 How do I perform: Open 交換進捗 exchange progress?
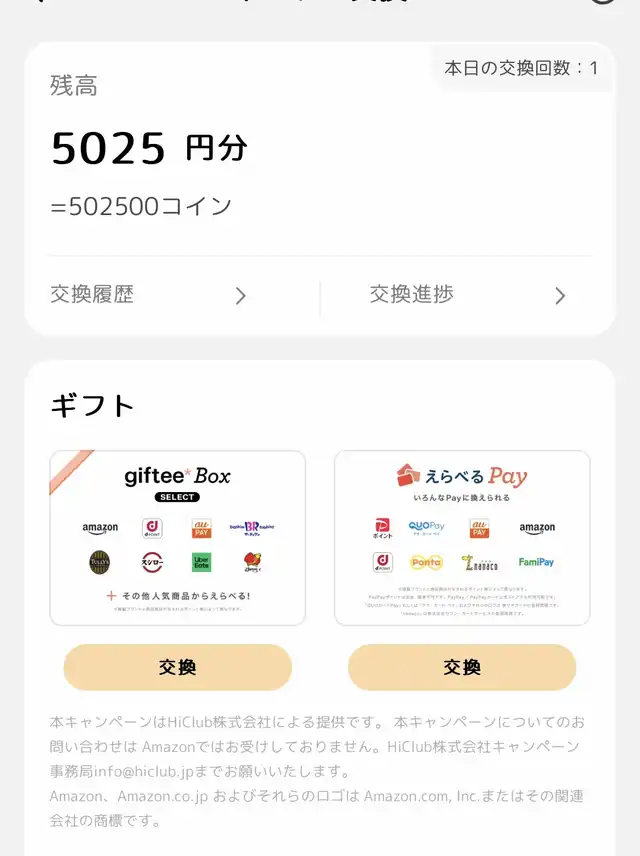[467, 295]
